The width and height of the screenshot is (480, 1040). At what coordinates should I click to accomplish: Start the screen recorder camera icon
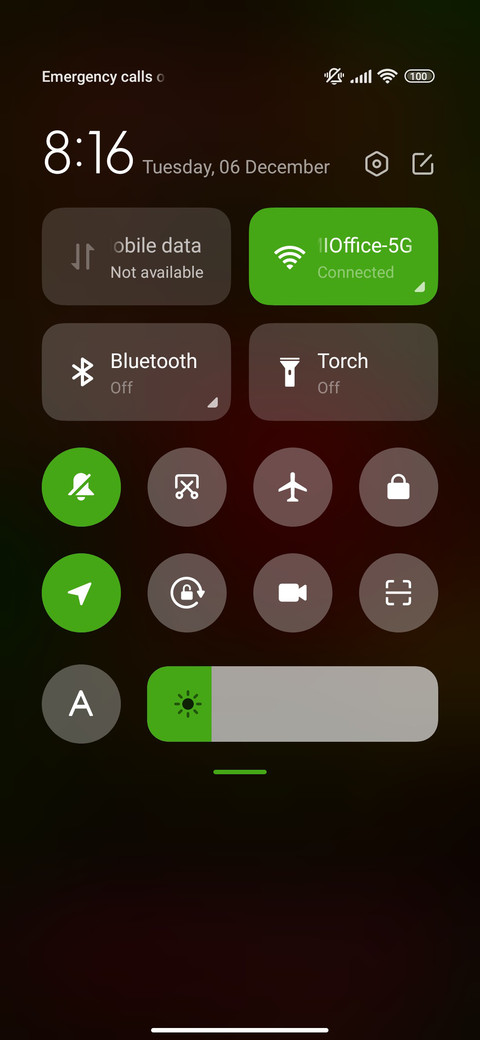293,593
